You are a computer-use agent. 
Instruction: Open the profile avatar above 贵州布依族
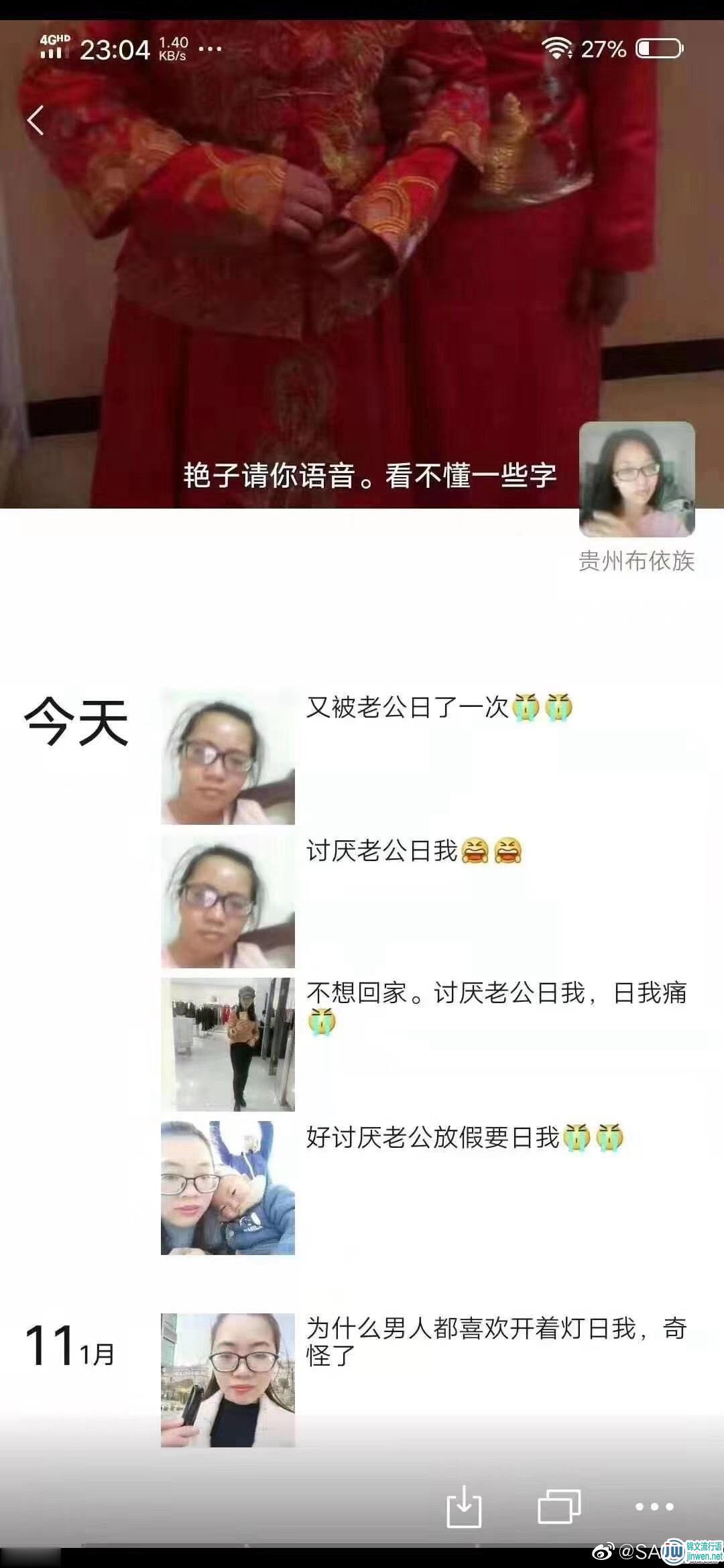click(637, 479)
